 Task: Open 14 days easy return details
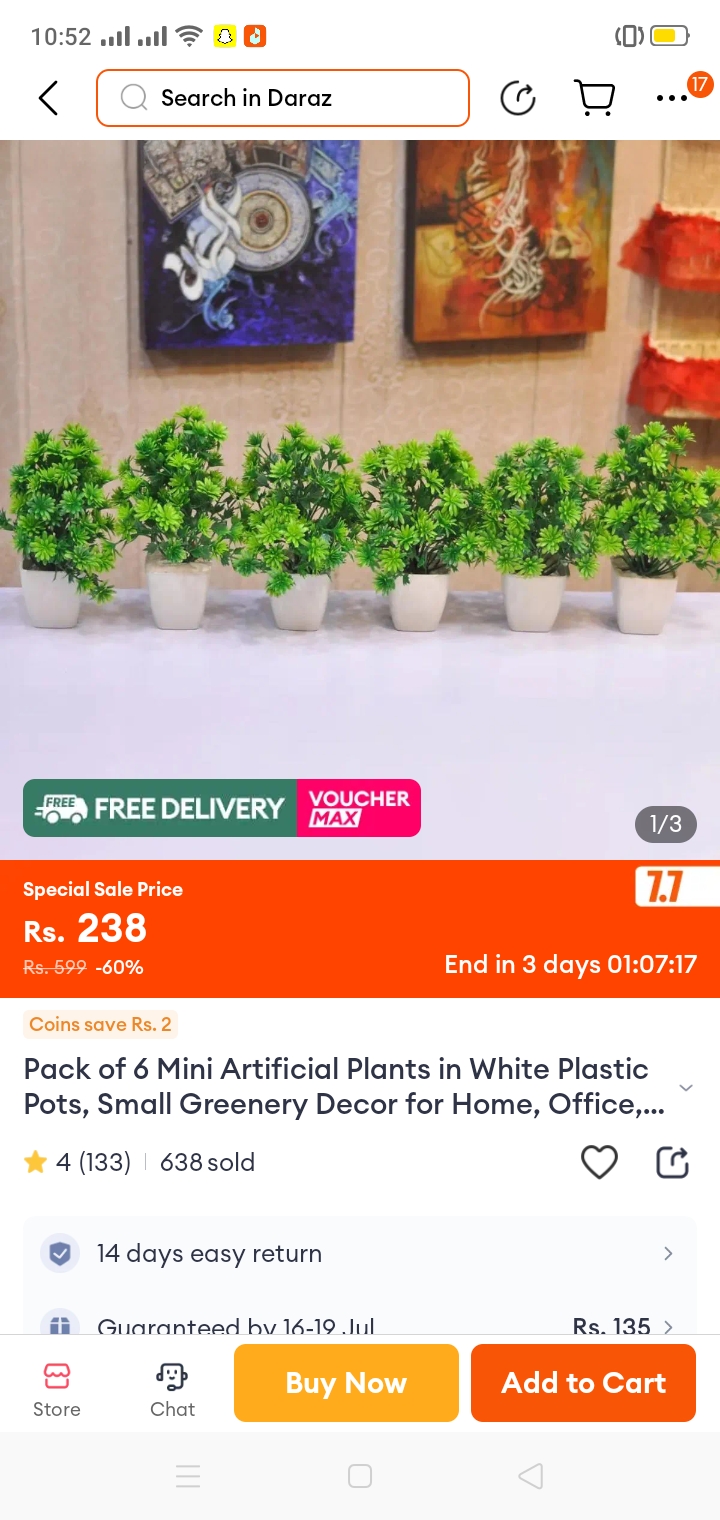point(360,1253)
